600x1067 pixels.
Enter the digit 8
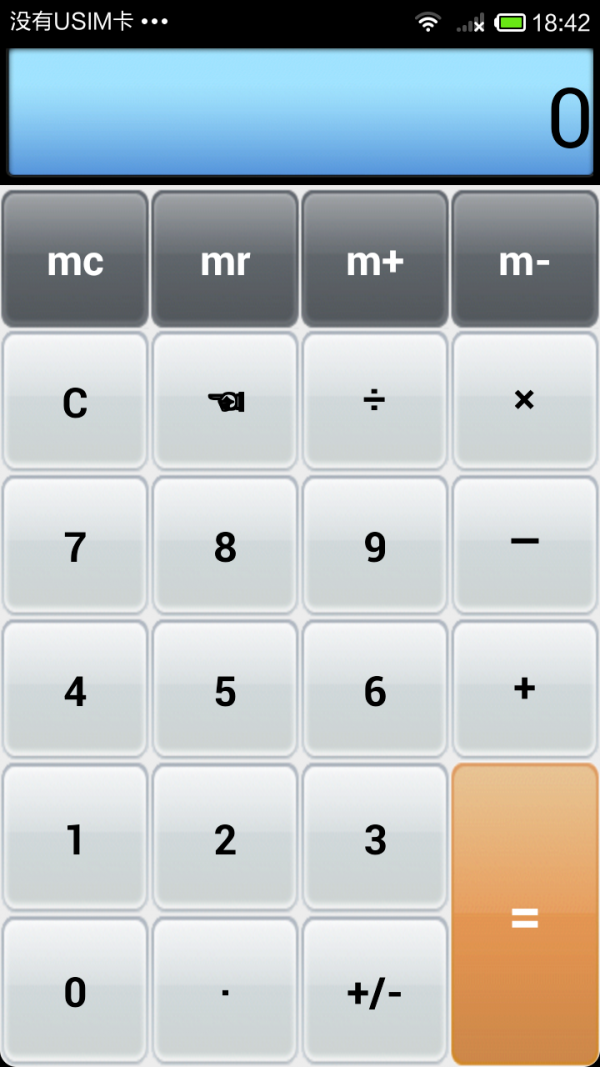225,547
